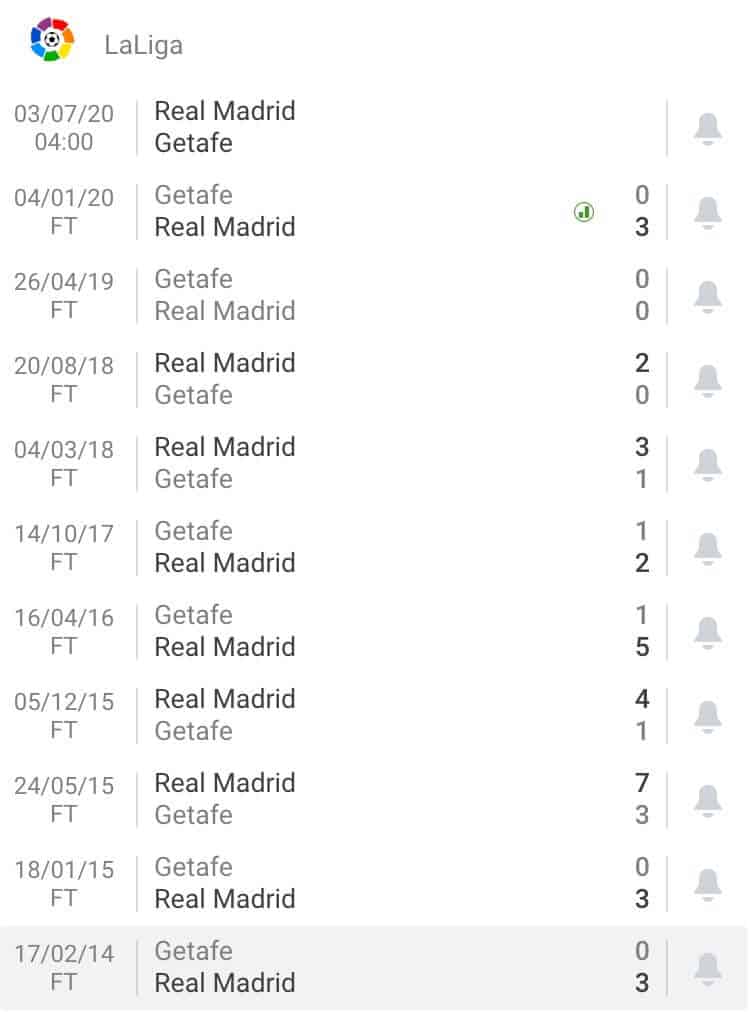Viewport: 750px width, 1012px height.
Task: Click Getafe in the 04/01/20 match row
Action: point(193,195)
